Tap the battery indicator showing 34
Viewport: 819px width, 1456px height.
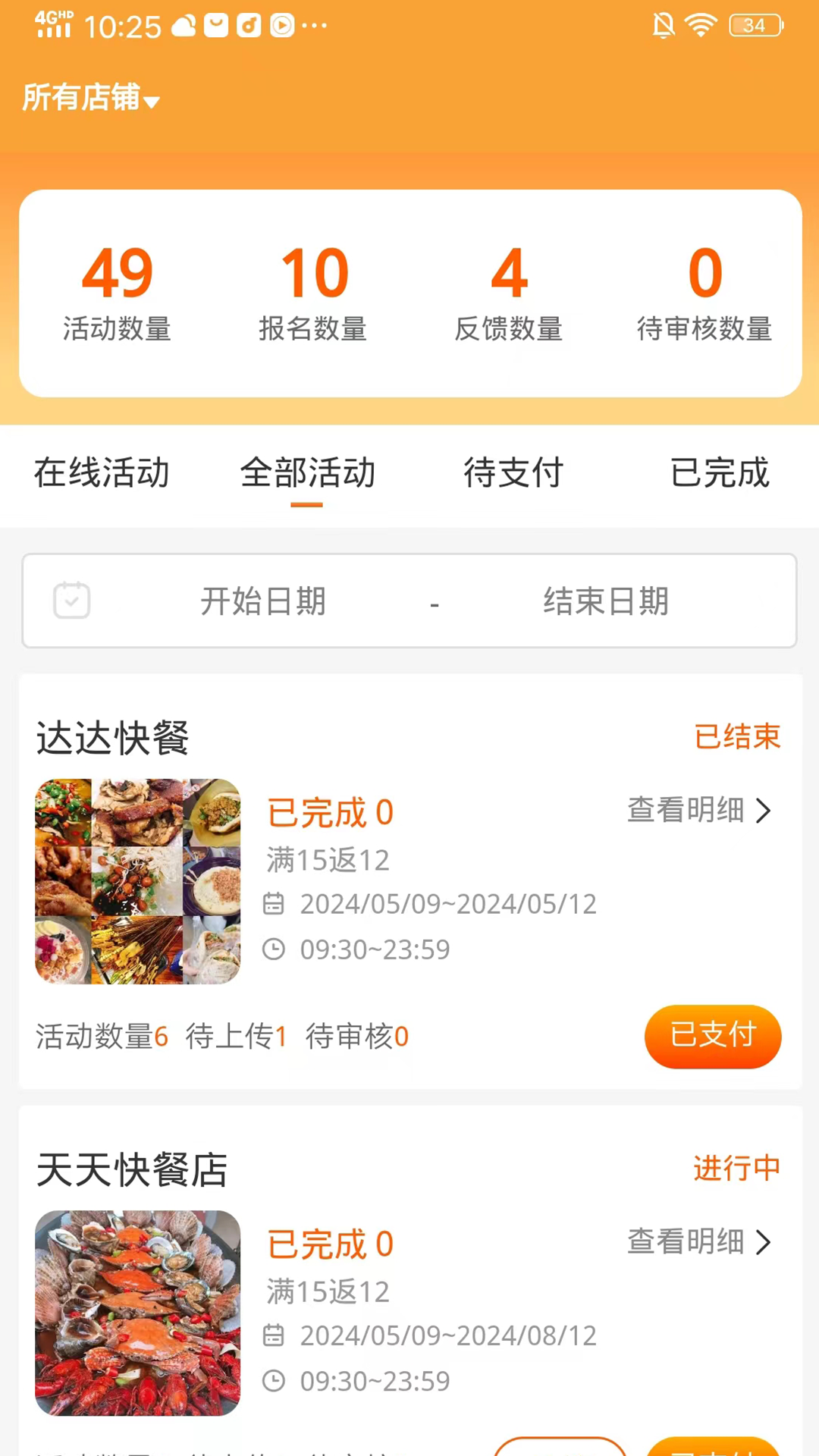[x=755, y=25]
